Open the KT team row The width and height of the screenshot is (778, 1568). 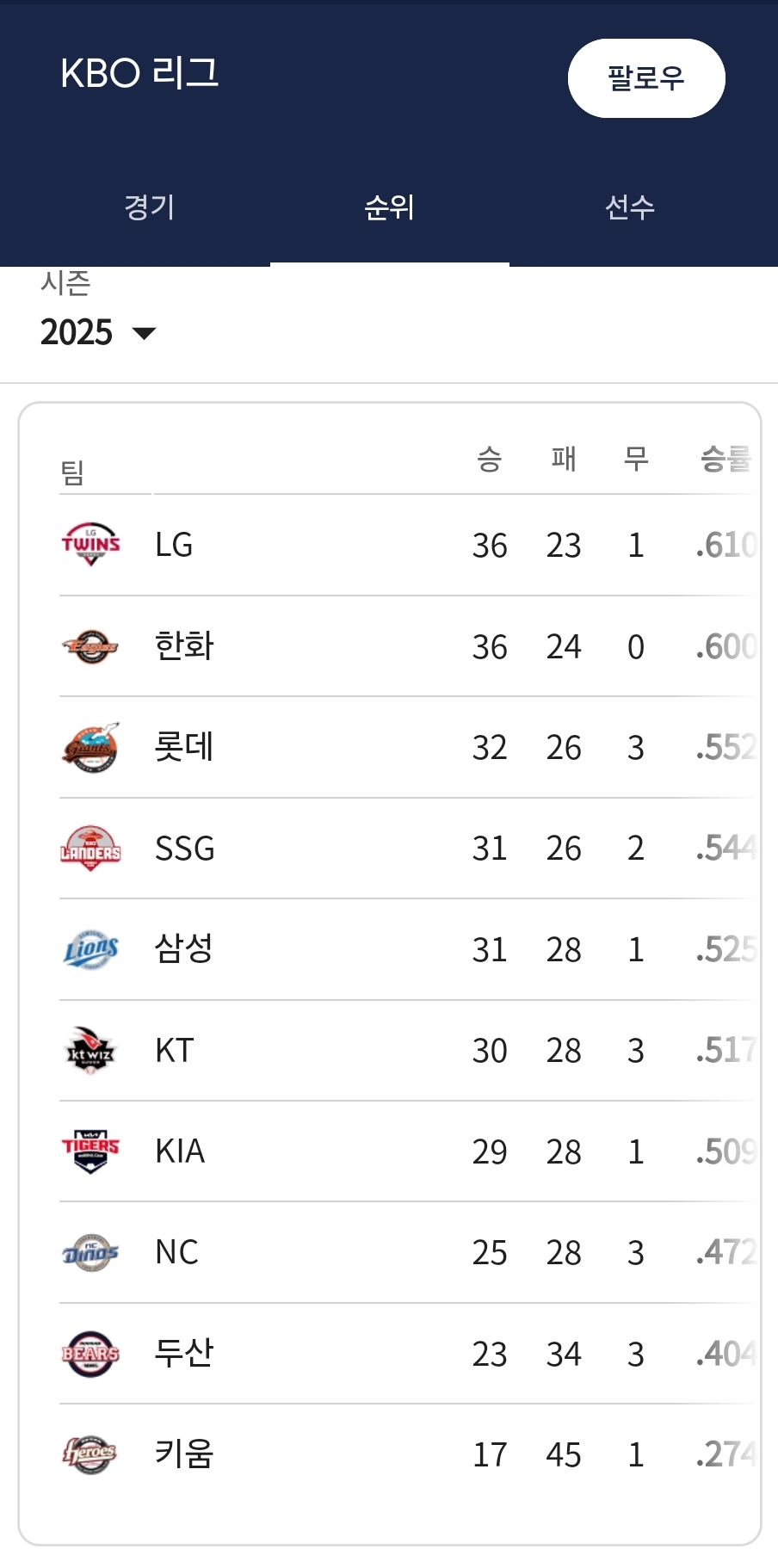(410, 1050)
